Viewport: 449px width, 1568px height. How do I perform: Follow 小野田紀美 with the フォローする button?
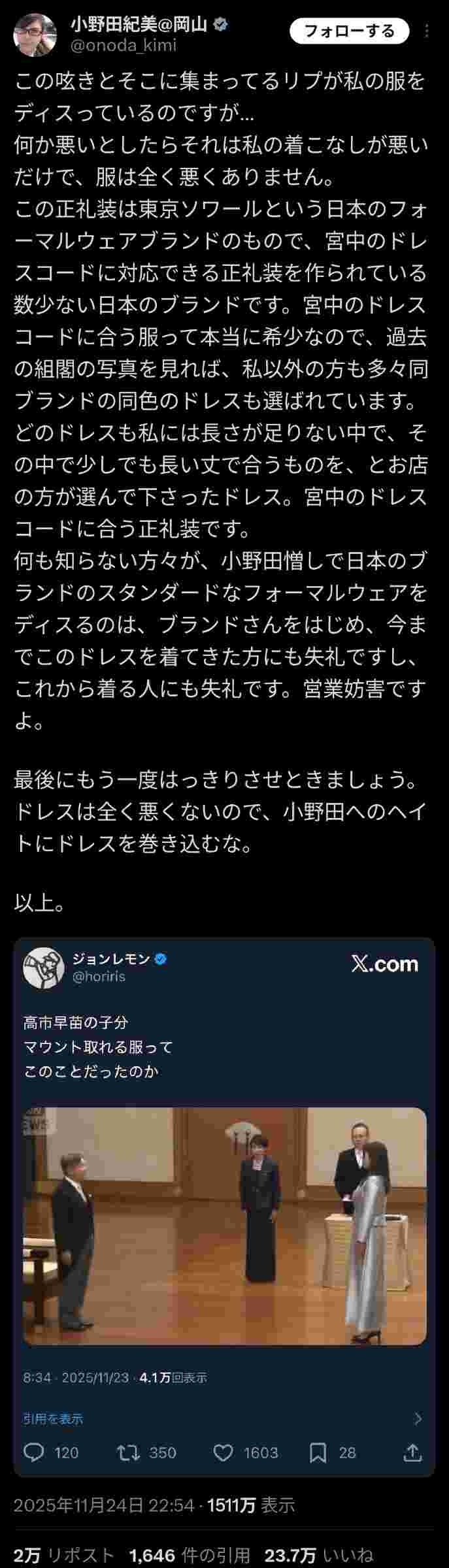[350, 31]
